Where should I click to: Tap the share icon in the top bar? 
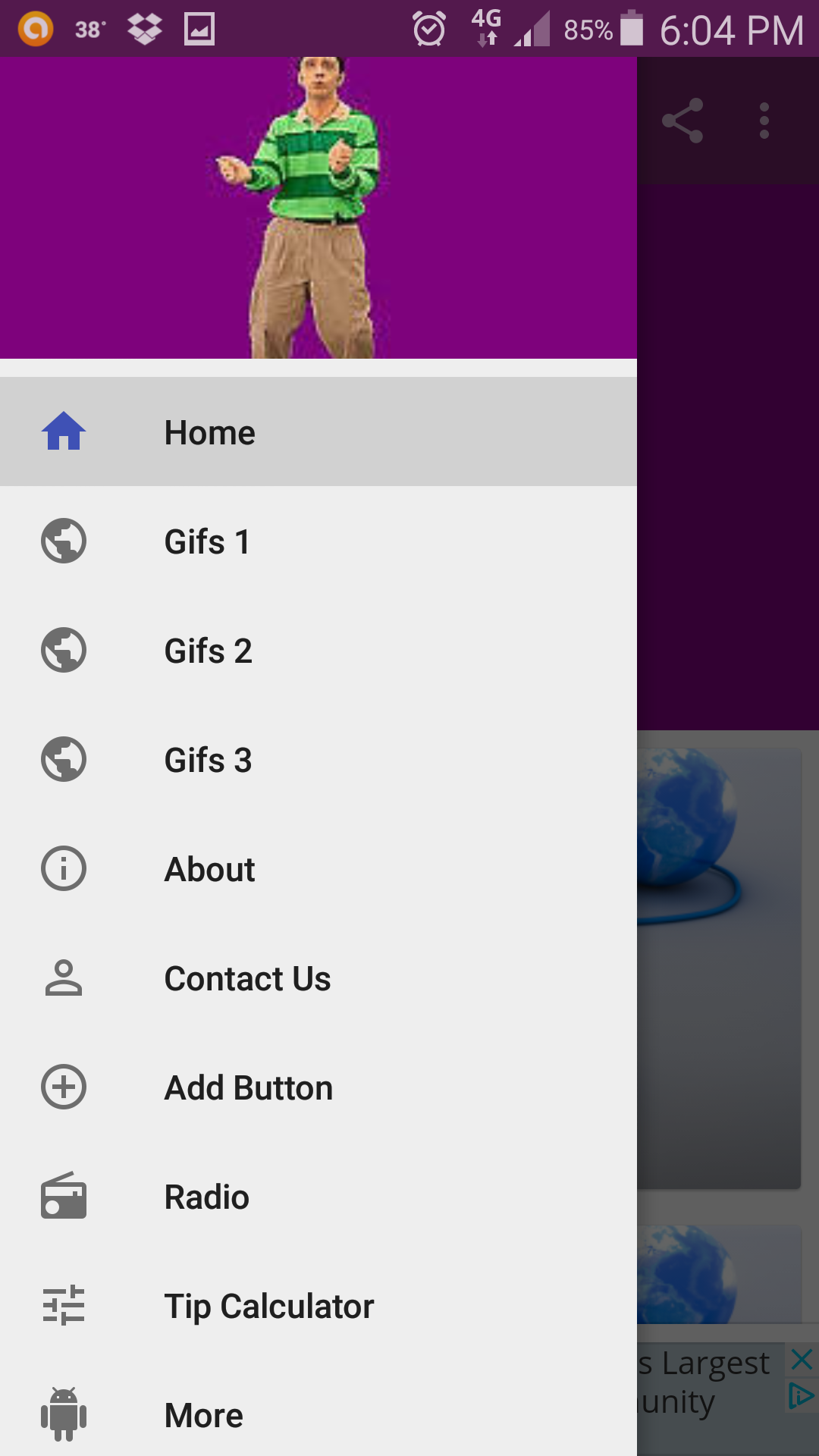point(681,120)
